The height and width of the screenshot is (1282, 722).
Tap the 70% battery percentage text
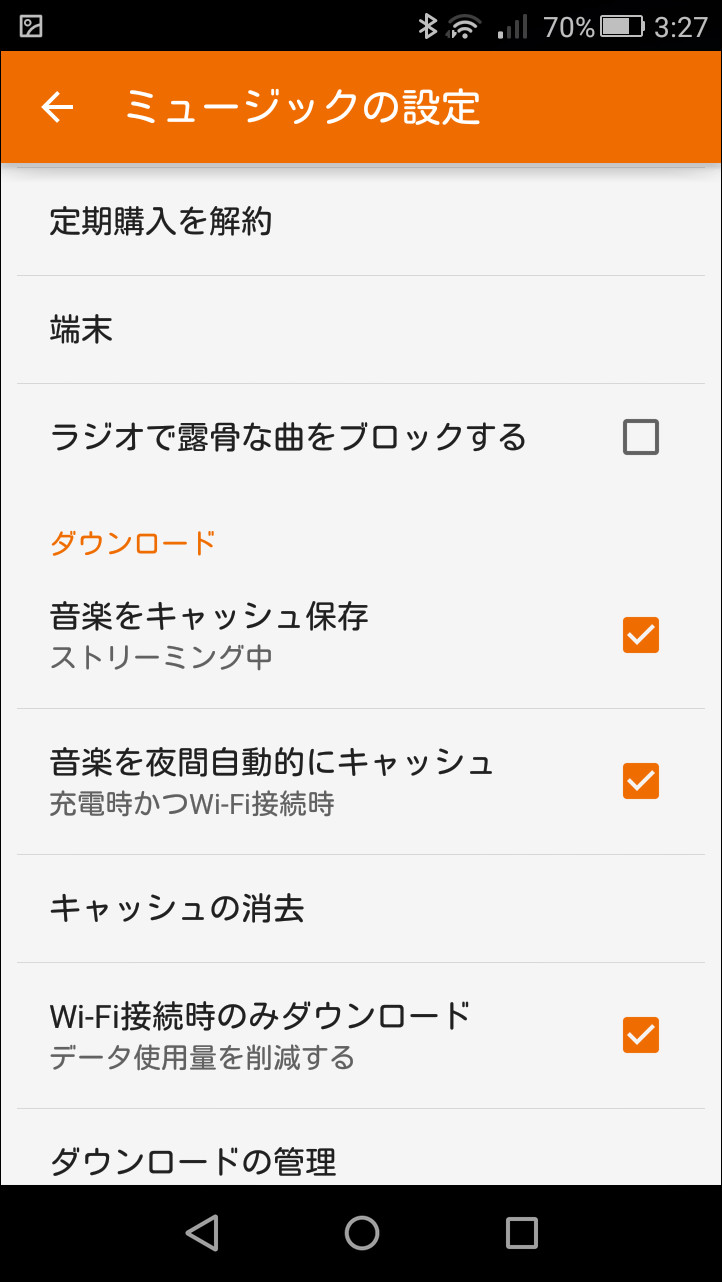click(x=566, y=27)
